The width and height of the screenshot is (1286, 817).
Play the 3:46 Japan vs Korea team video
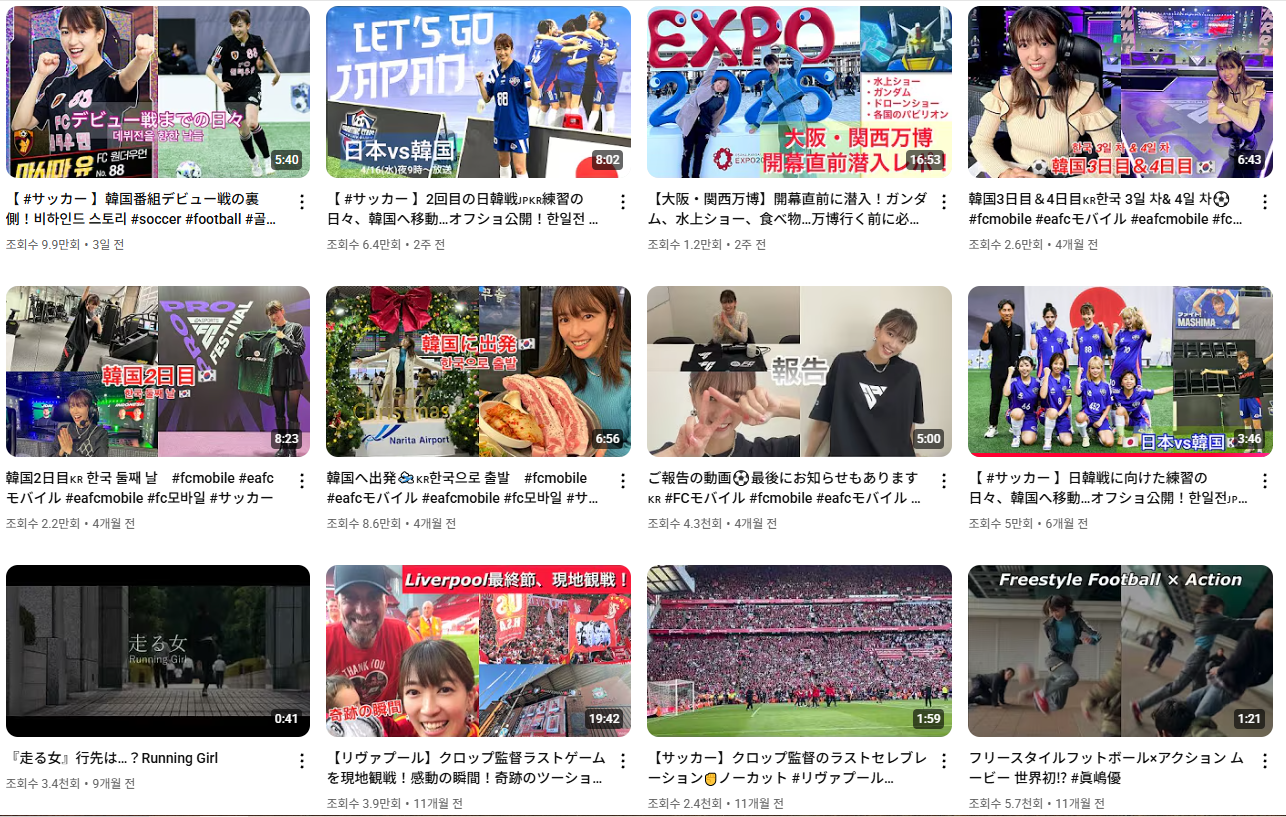[1120, 372]
